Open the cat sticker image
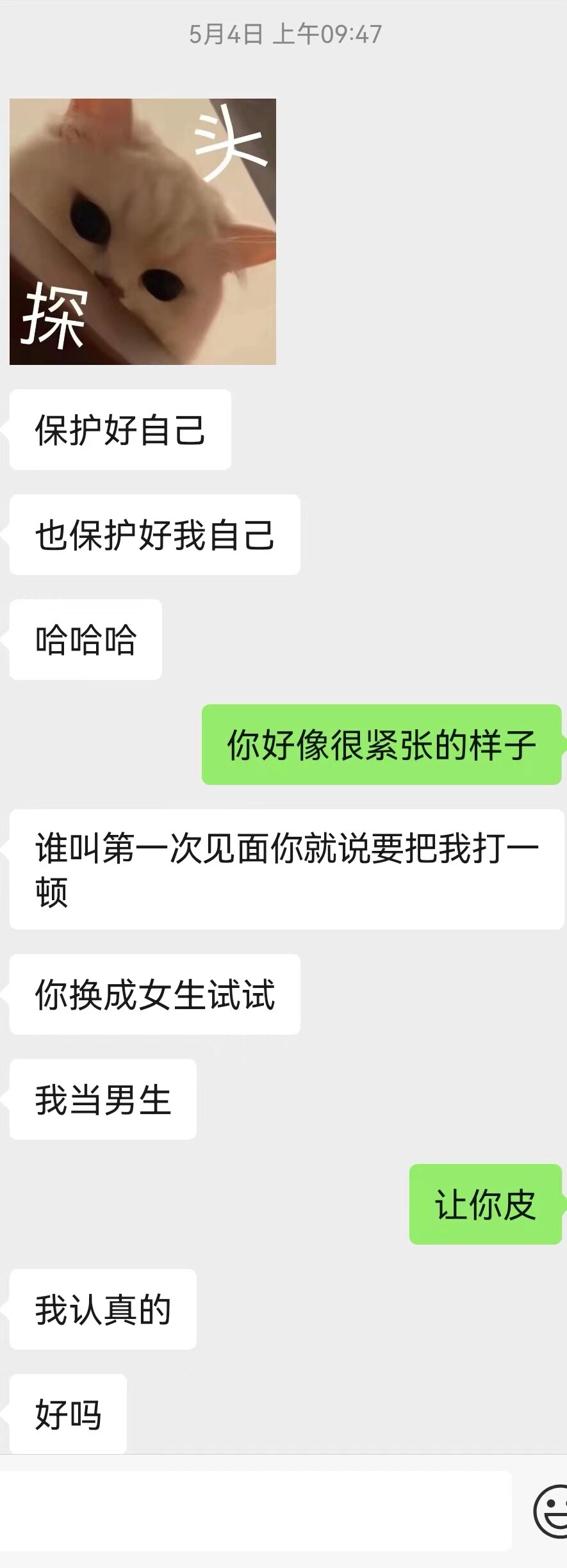The image size is (567, 1568). click(x=142, y=232)
